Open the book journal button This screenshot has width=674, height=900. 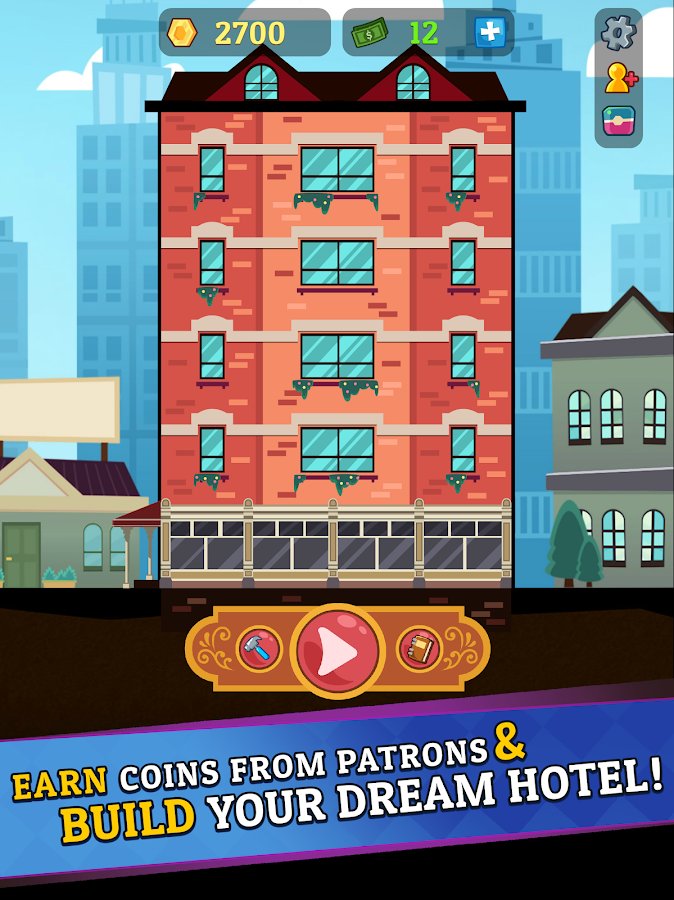coord(418,650)
